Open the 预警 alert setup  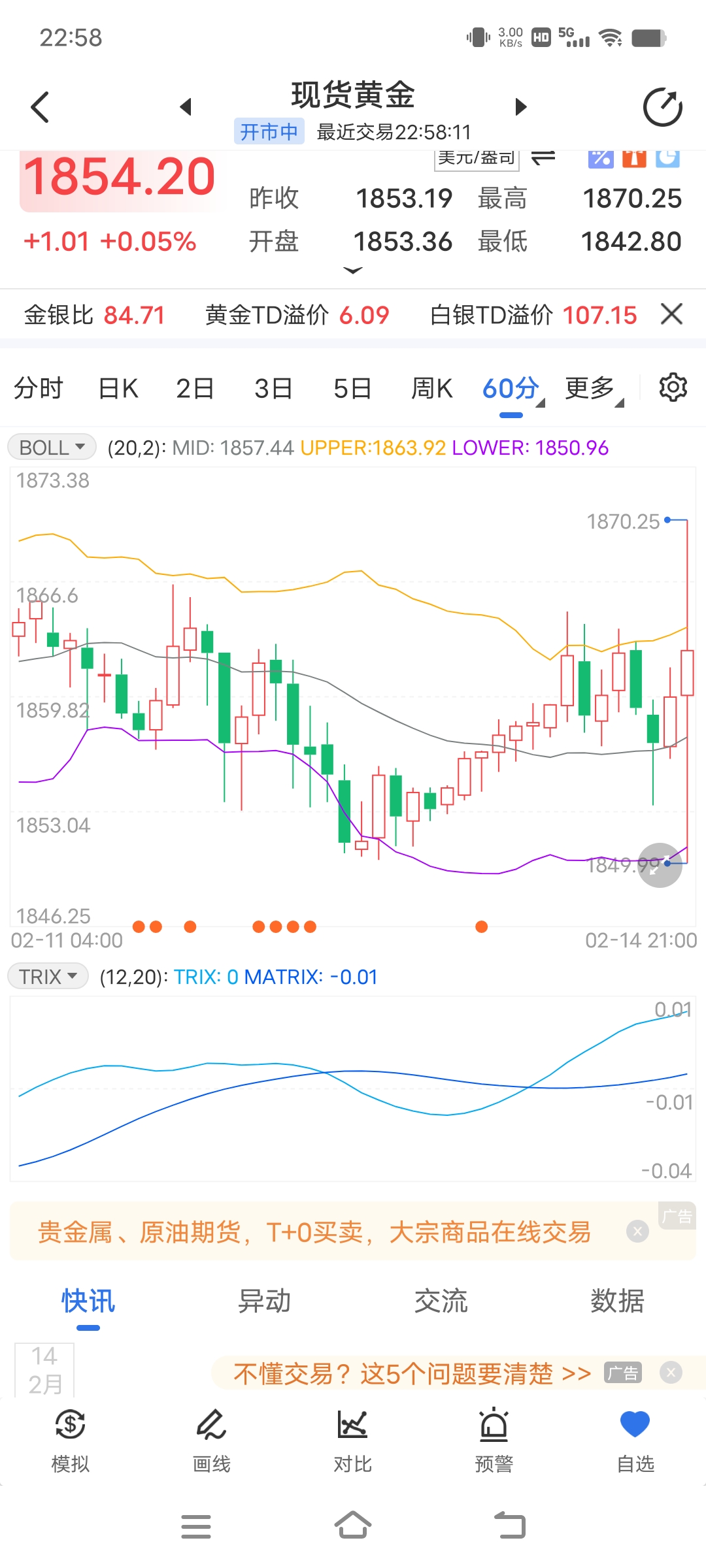click(x=494, y=1441)
